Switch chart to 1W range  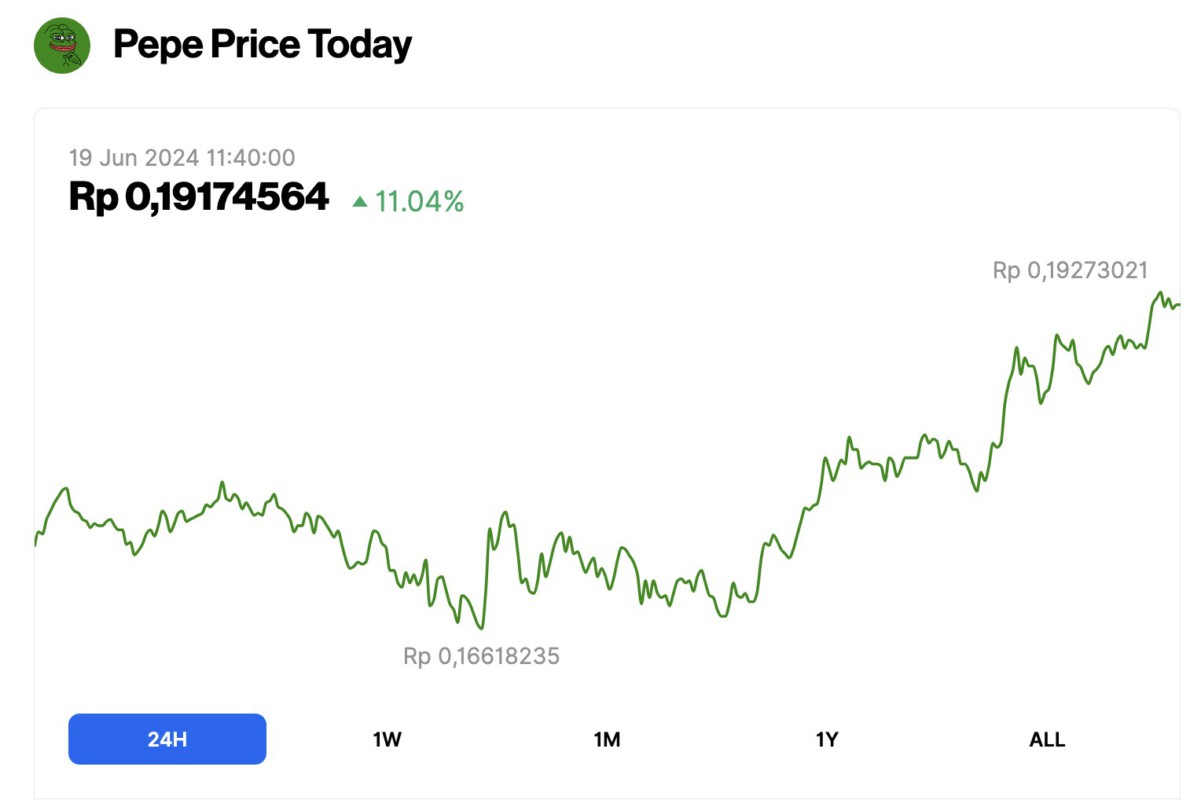[x=387, y=740]
